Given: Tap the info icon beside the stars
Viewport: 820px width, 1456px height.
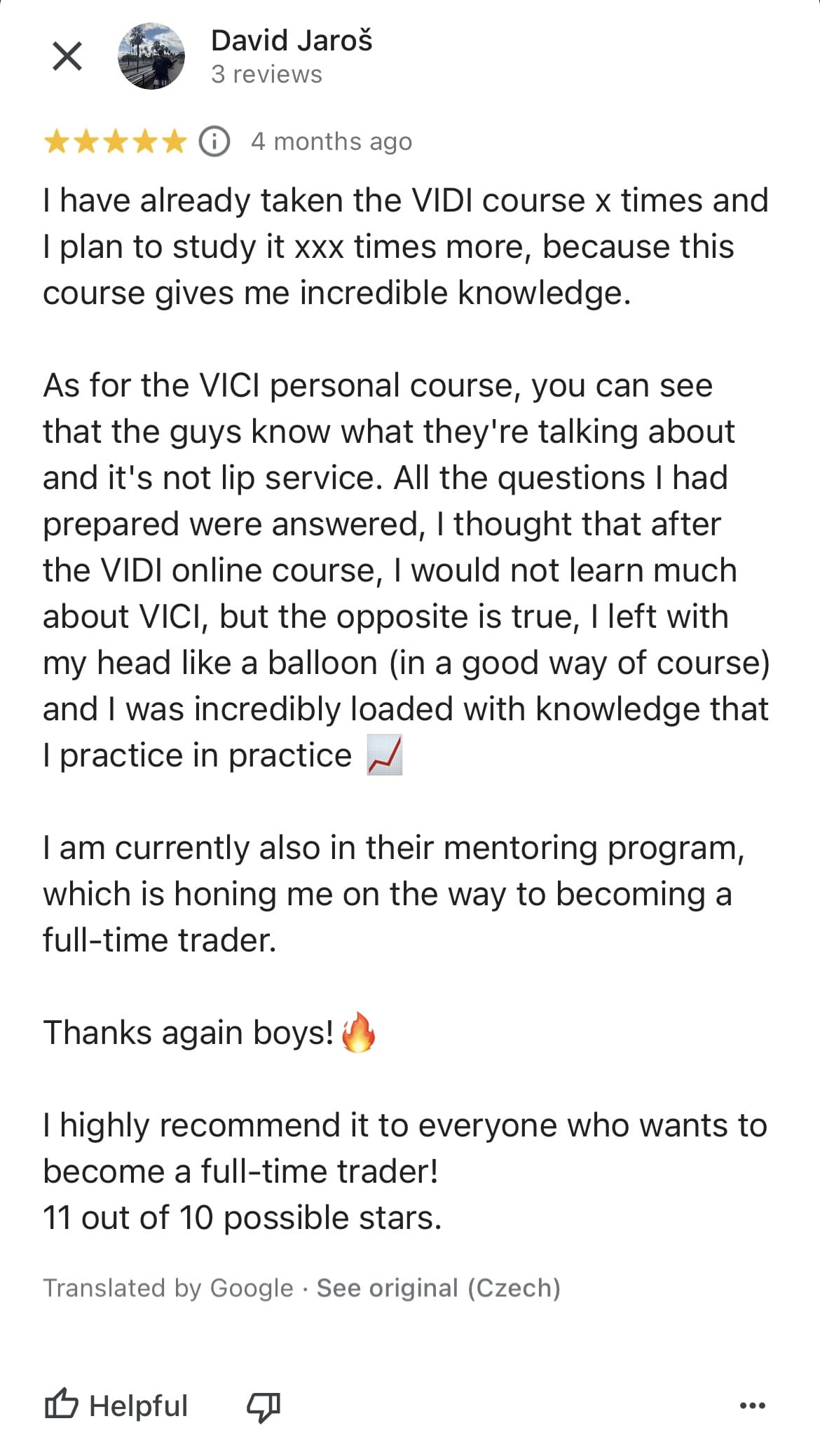Looking at the screenshot, I should [214, 142].
